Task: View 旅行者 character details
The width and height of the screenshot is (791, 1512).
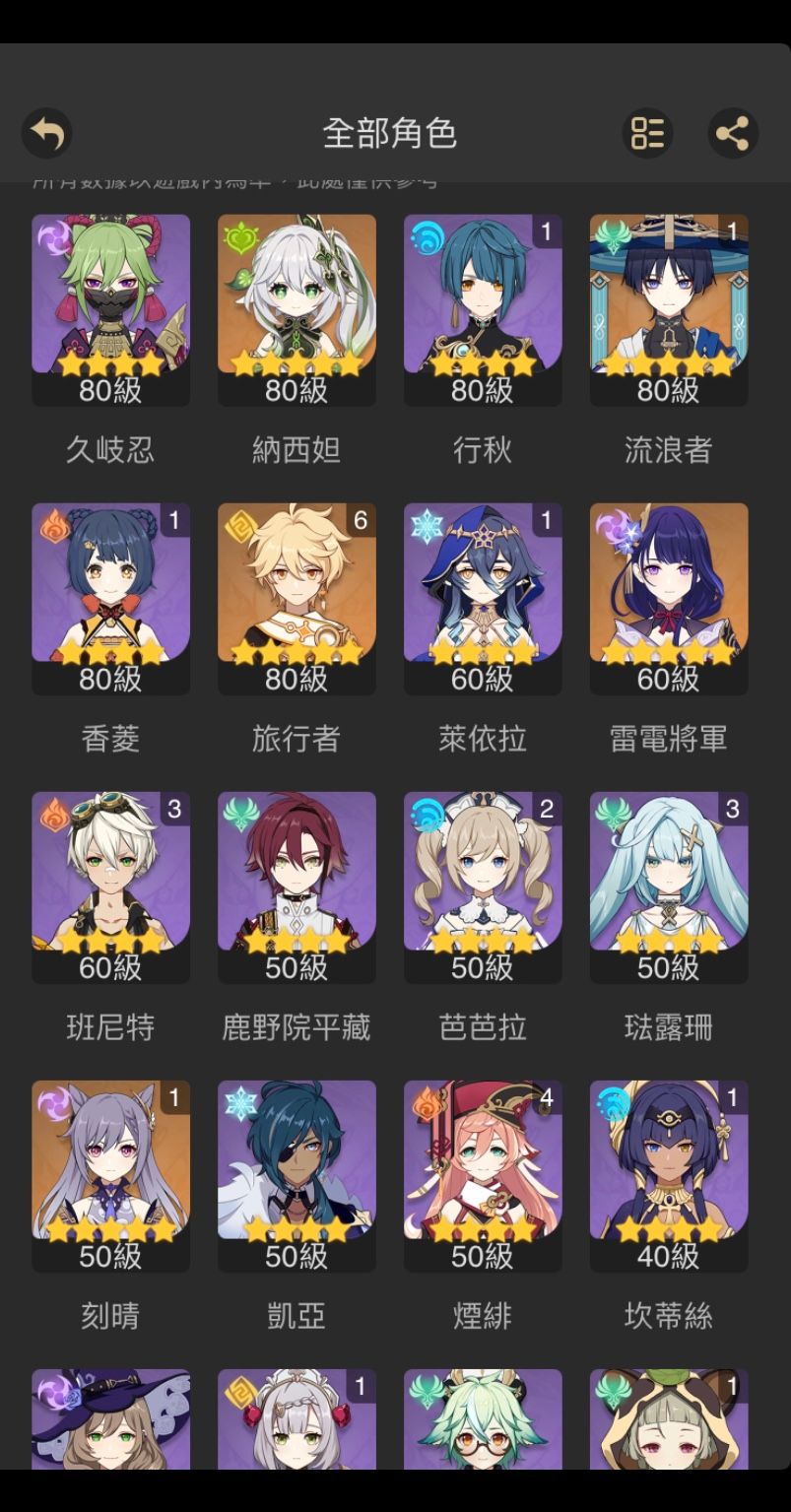Action: [297, 598]
